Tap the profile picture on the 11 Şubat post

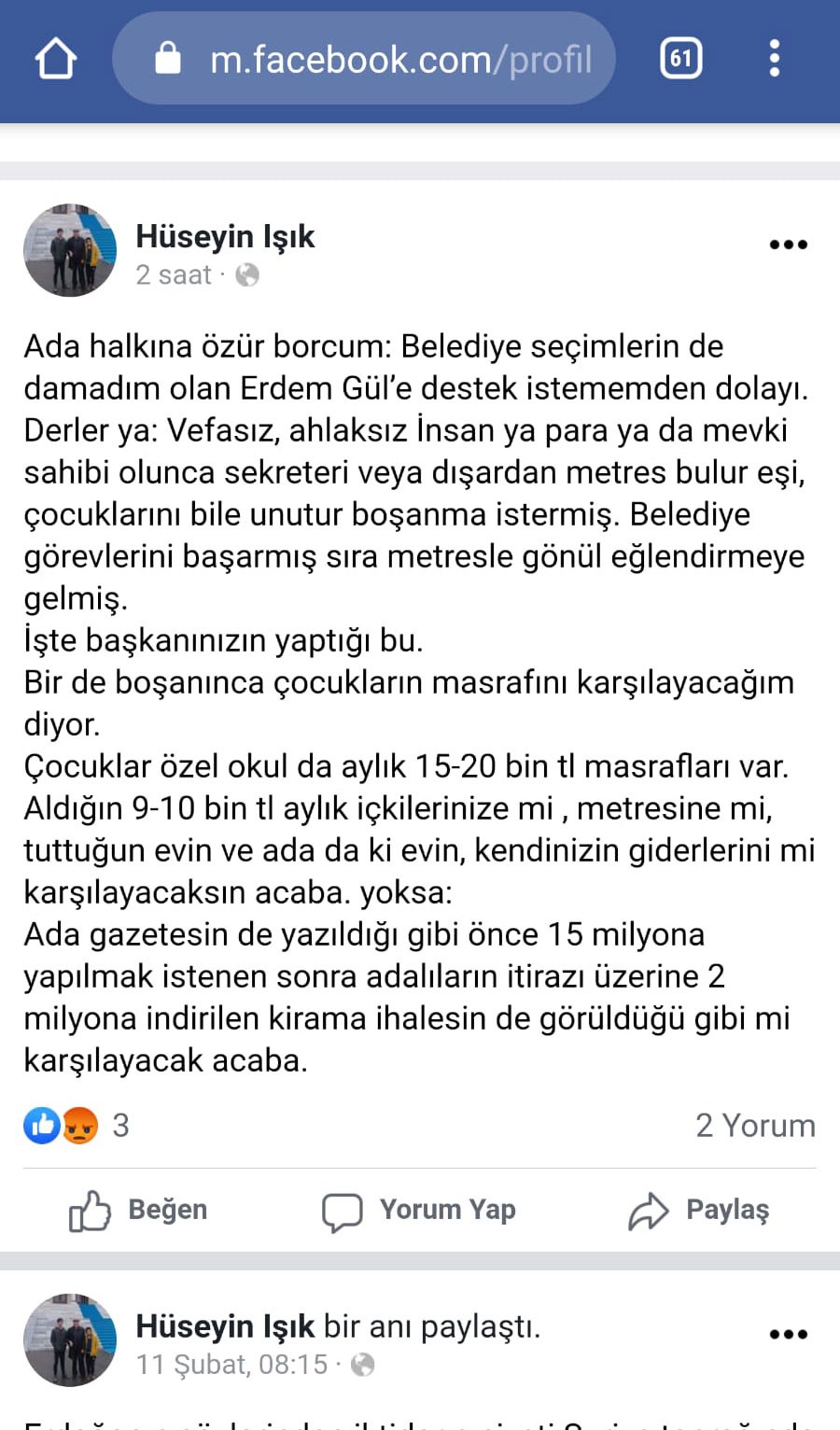point(70,1339)
